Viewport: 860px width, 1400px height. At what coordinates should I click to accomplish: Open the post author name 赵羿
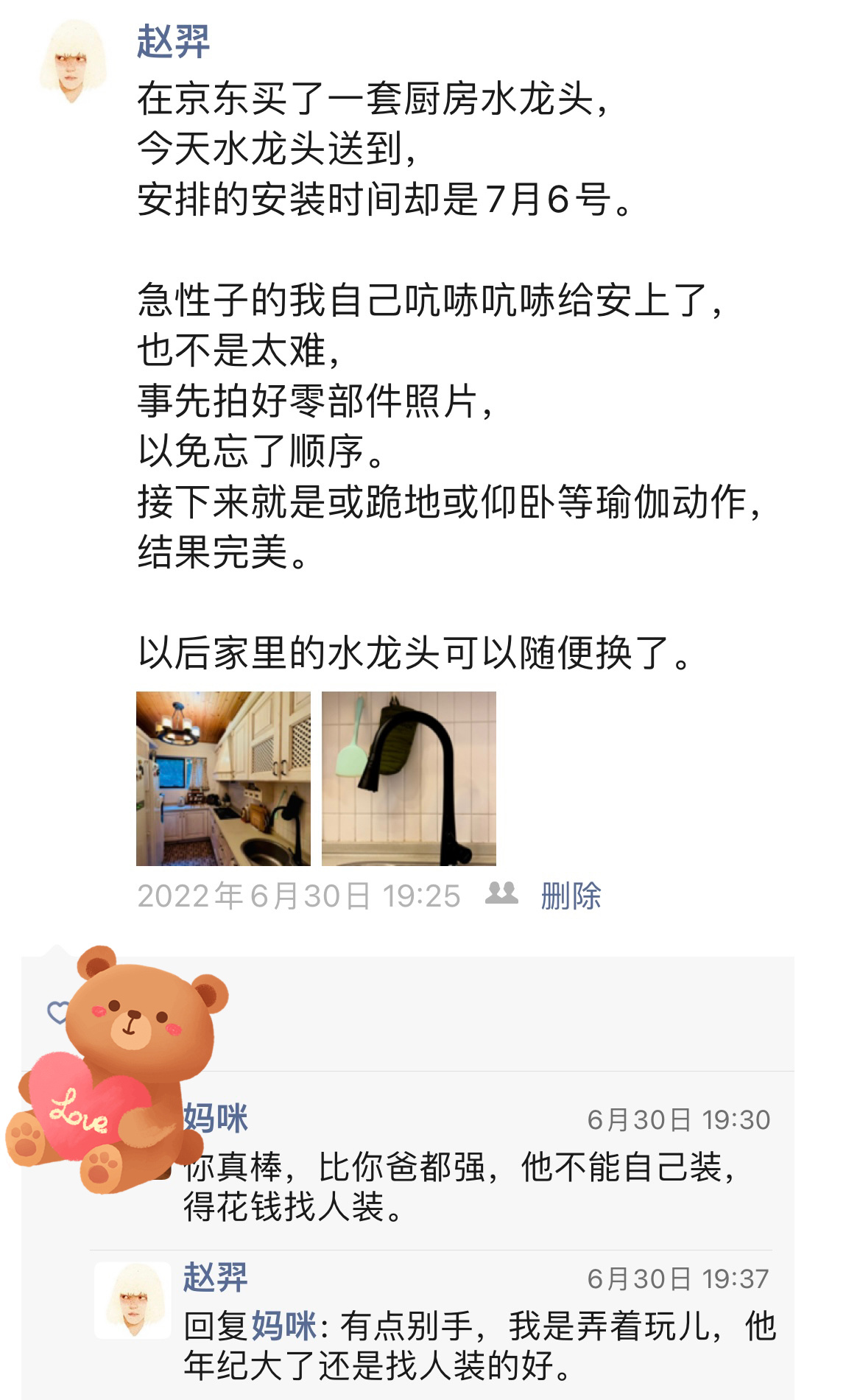click(173, 41)
